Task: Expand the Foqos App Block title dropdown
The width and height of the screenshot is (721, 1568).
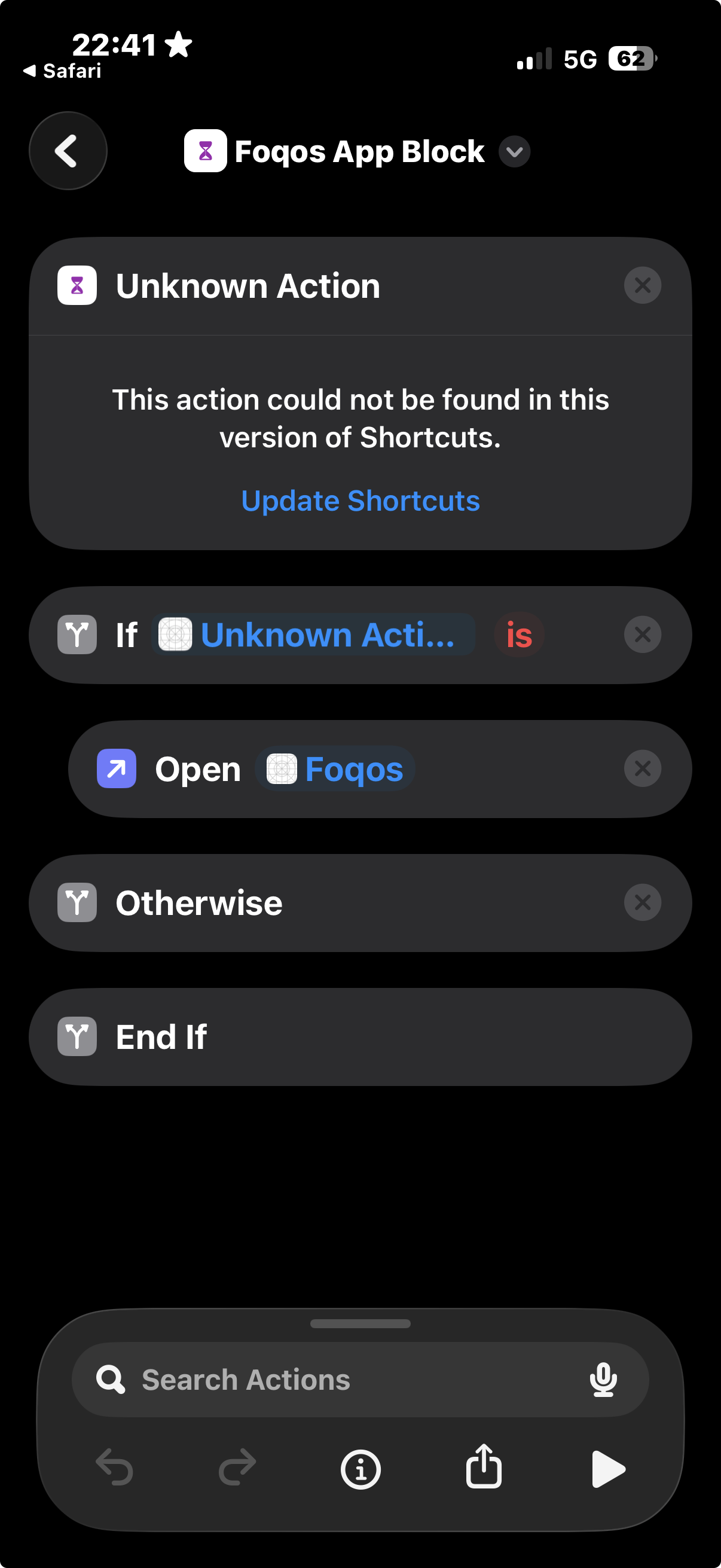Action: click(514, 151)
